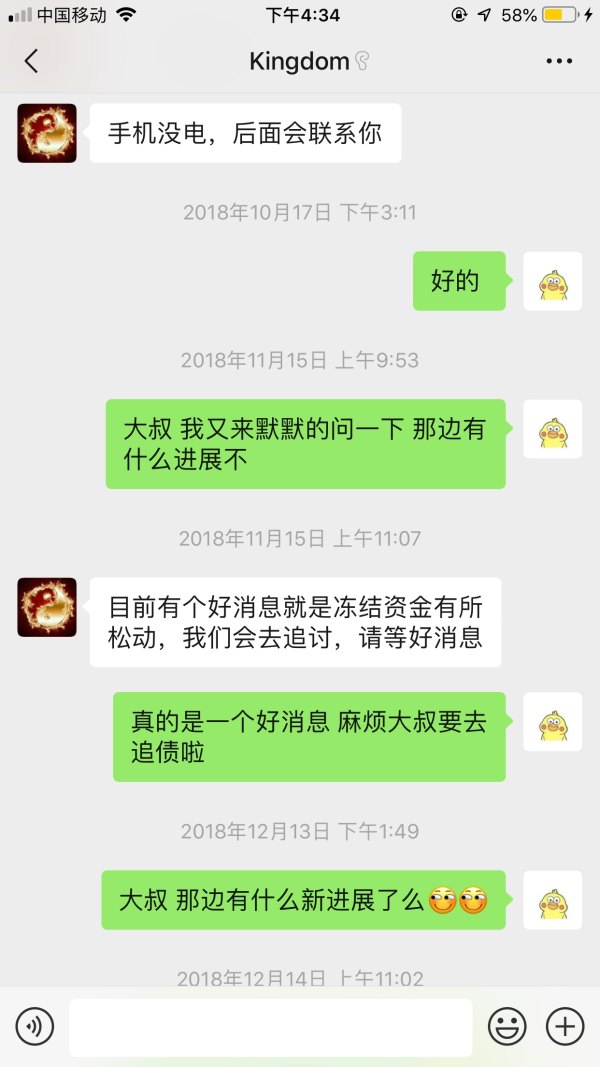
Task: Tap my avatar beside the 真的是一个好消息 message
Action: coord(552,722)
